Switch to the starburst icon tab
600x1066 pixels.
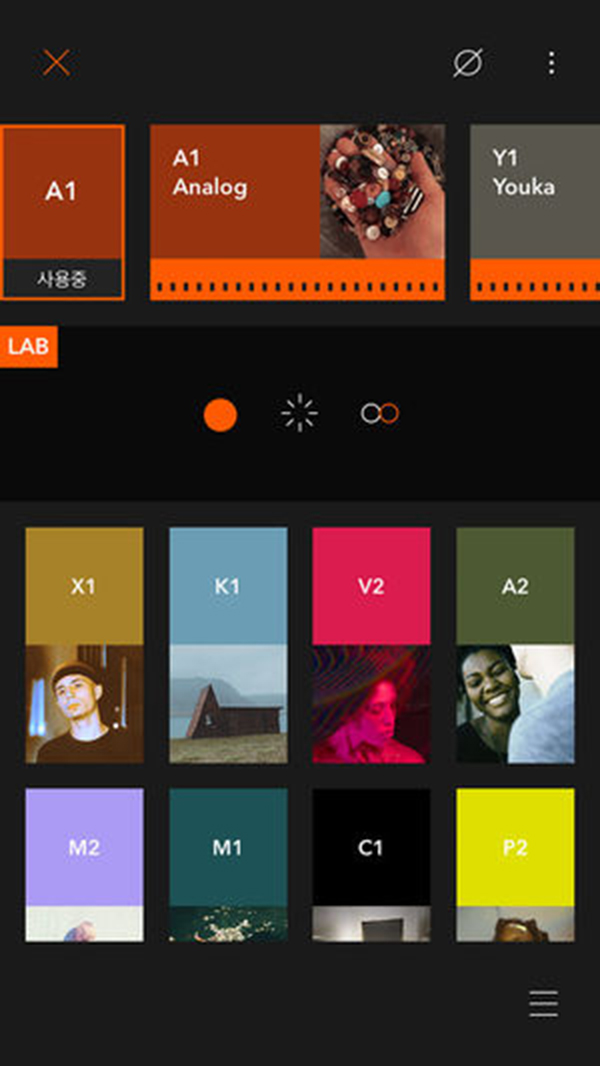299,414
